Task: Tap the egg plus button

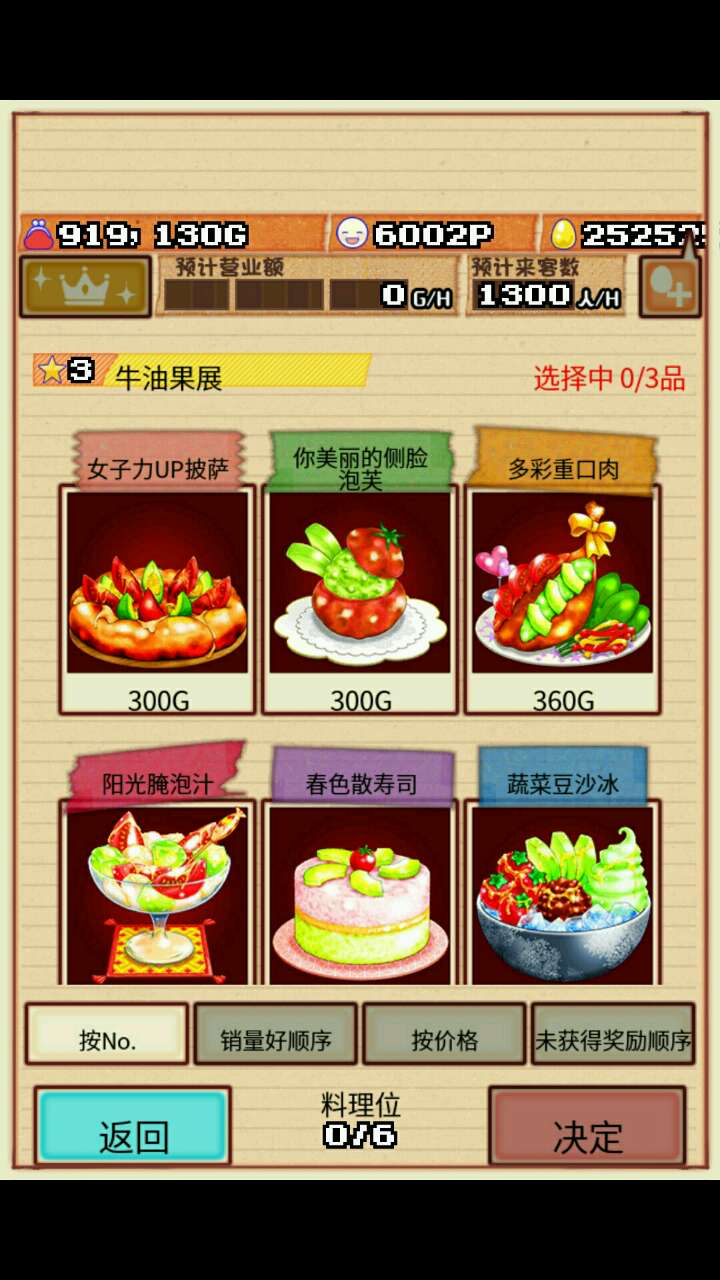Action: tap(670, 287)
